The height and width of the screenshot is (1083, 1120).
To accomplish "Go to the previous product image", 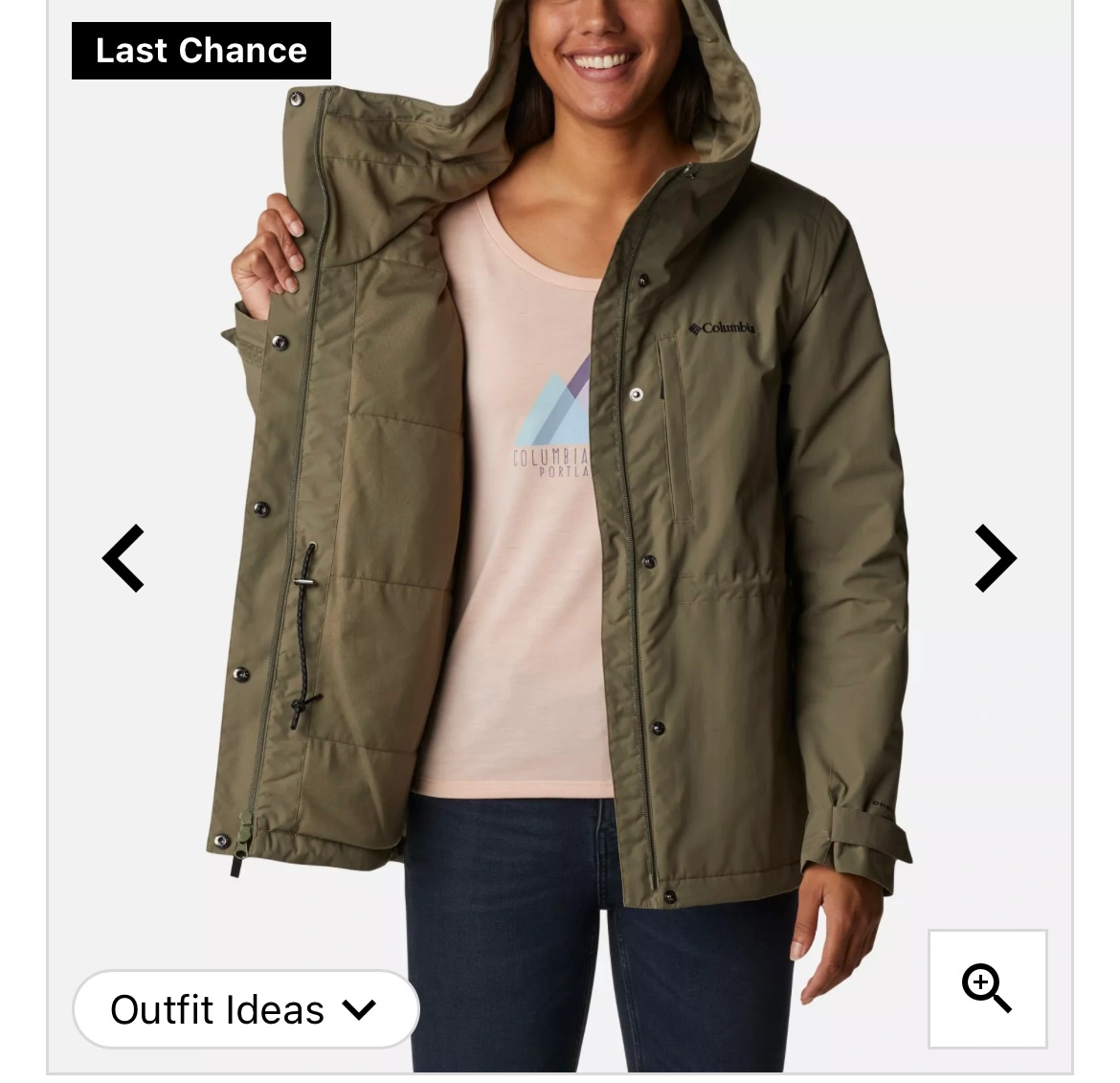I will (x=123, y=558).
